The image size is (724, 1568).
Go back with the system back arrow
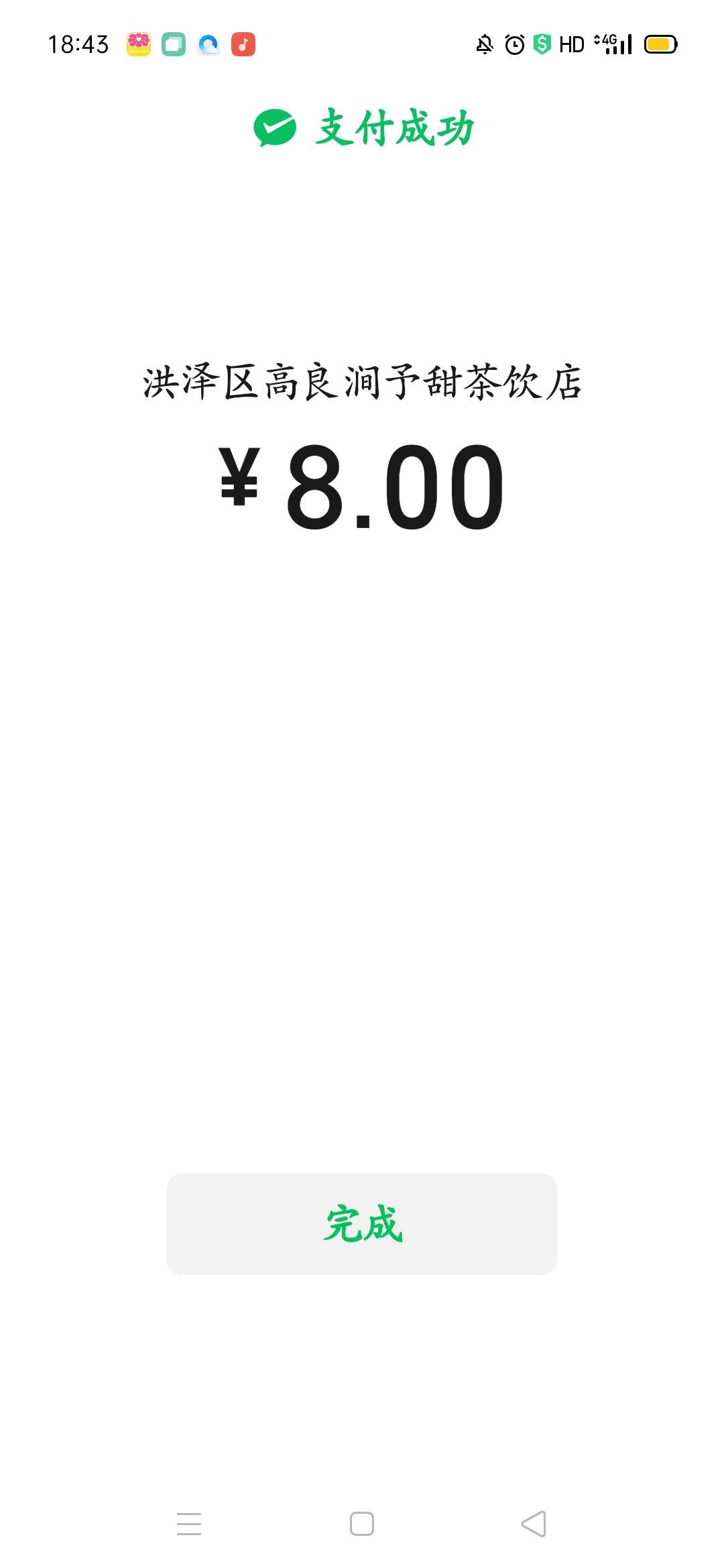pos(534,1524)
